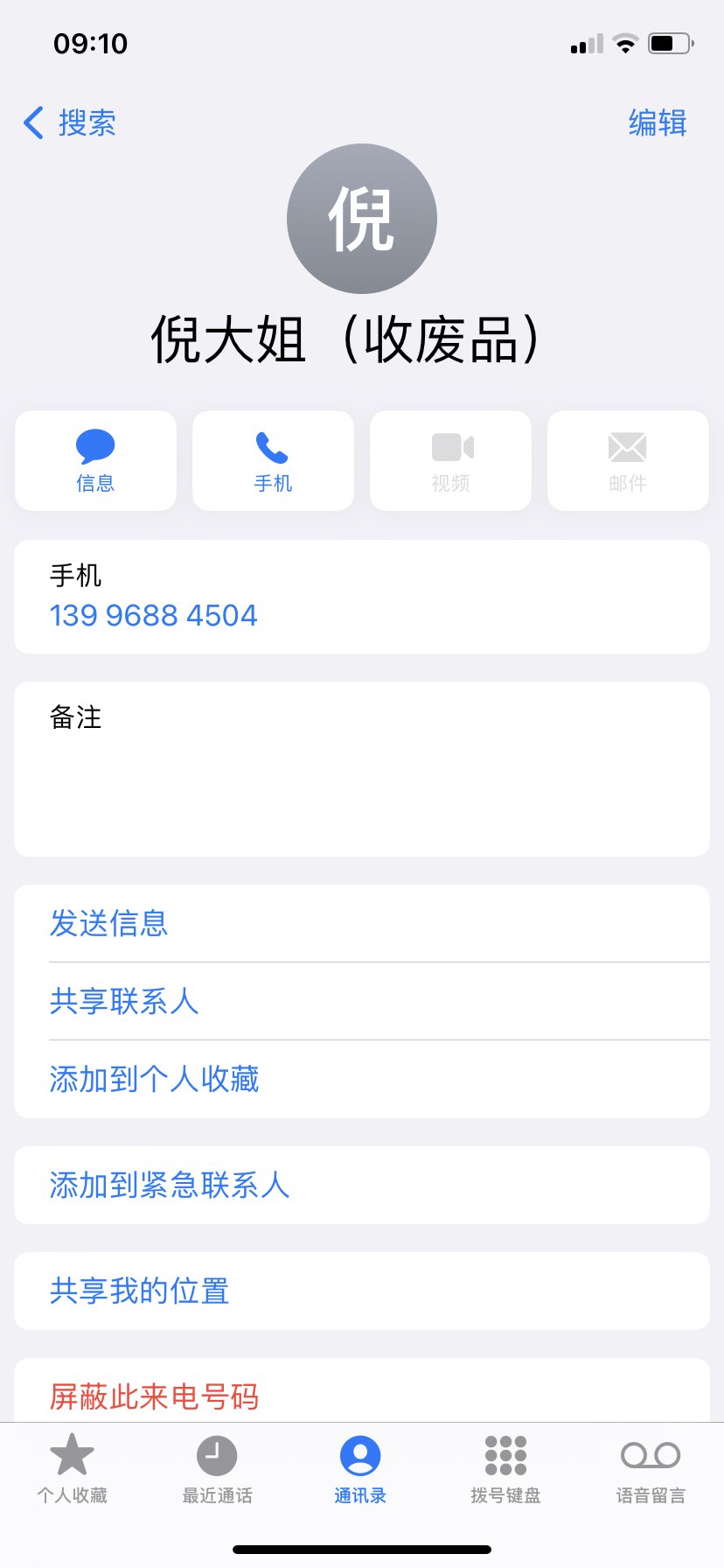Screen dimensions: 724x1568
Task: Select 添加到紧急联系人
Action: [x=169, y=1185]
